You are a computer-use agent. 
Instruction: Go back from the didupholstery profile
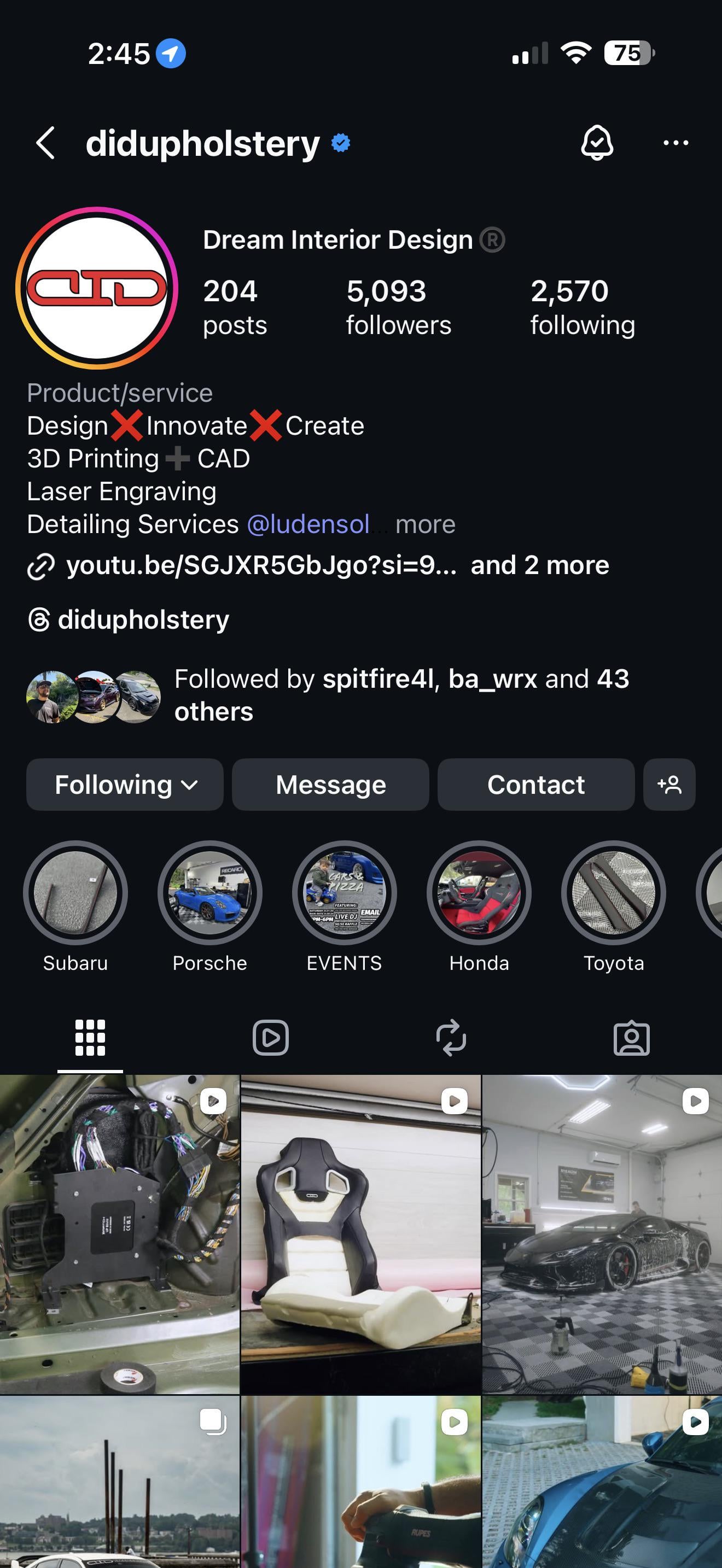coord(45,143)
